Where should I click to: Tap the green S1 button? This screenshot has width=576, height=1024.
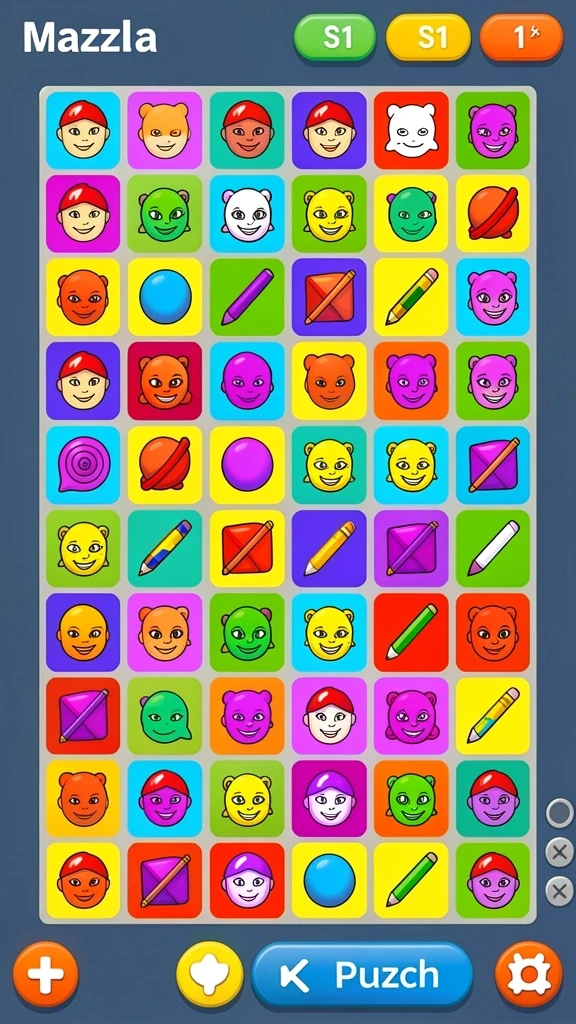(335, 37)
